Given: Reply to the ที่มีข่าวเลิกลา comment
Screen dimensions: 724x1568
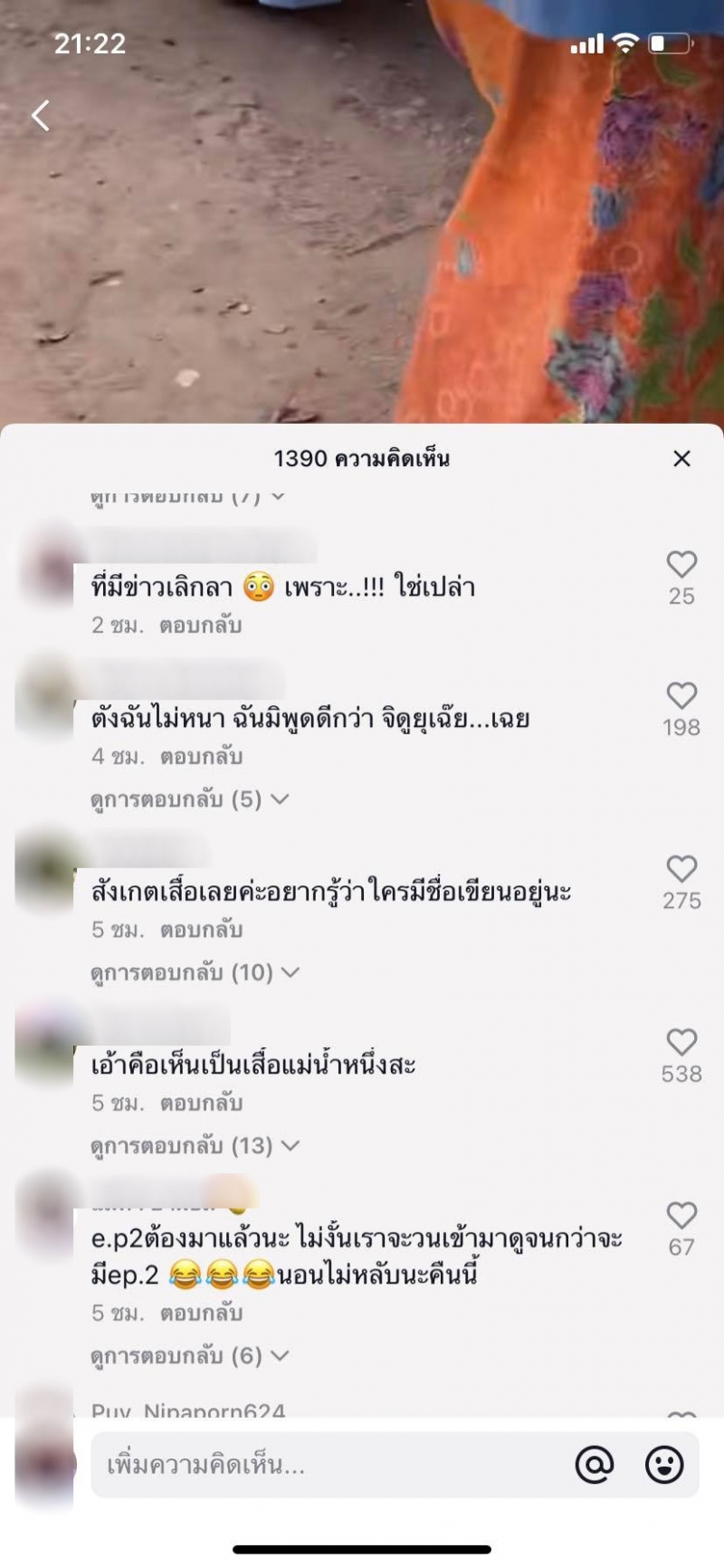Looking at the screenshot, I should [201, 626].
